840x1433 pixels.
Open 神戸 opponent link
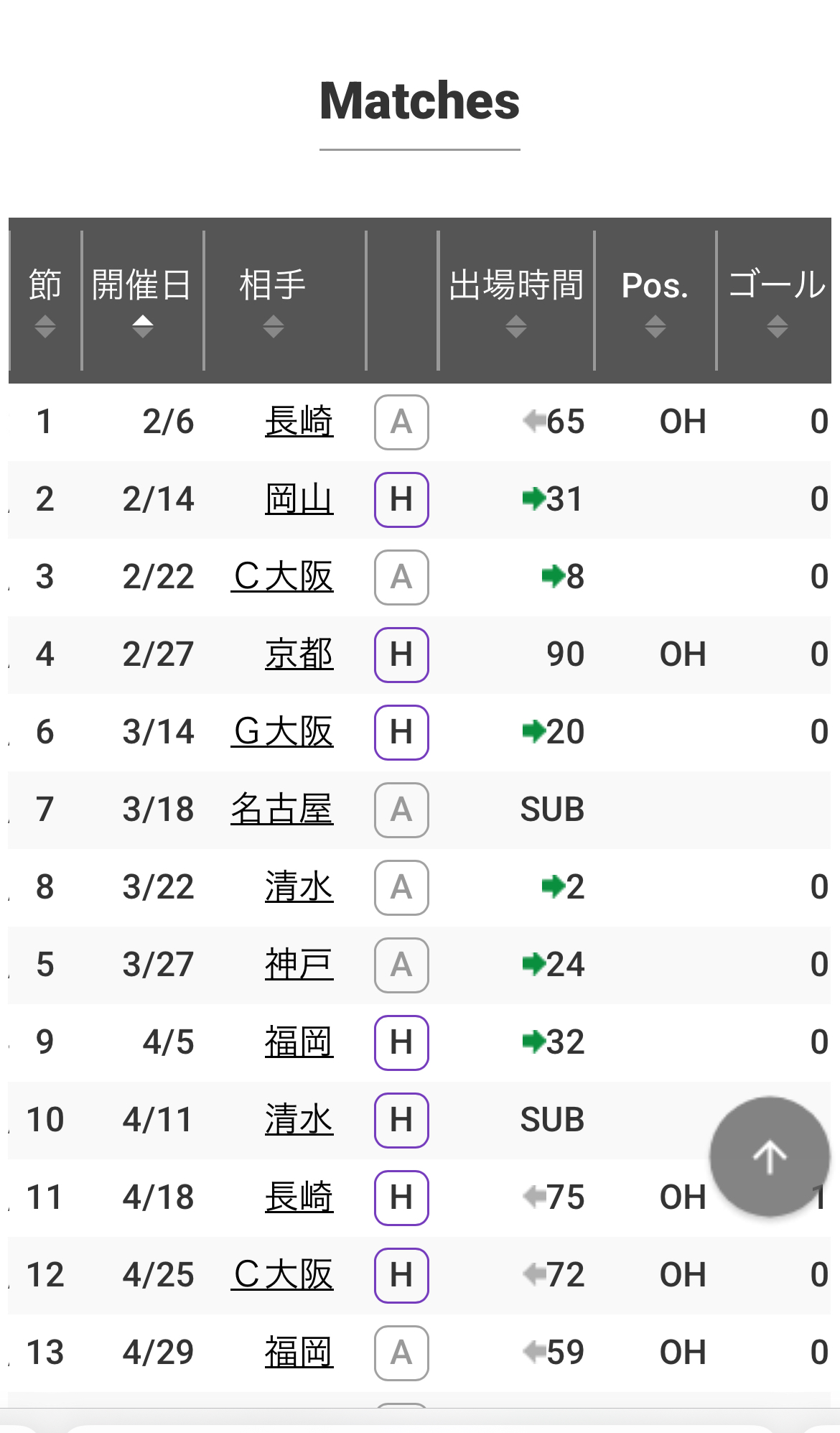point(299,965)
